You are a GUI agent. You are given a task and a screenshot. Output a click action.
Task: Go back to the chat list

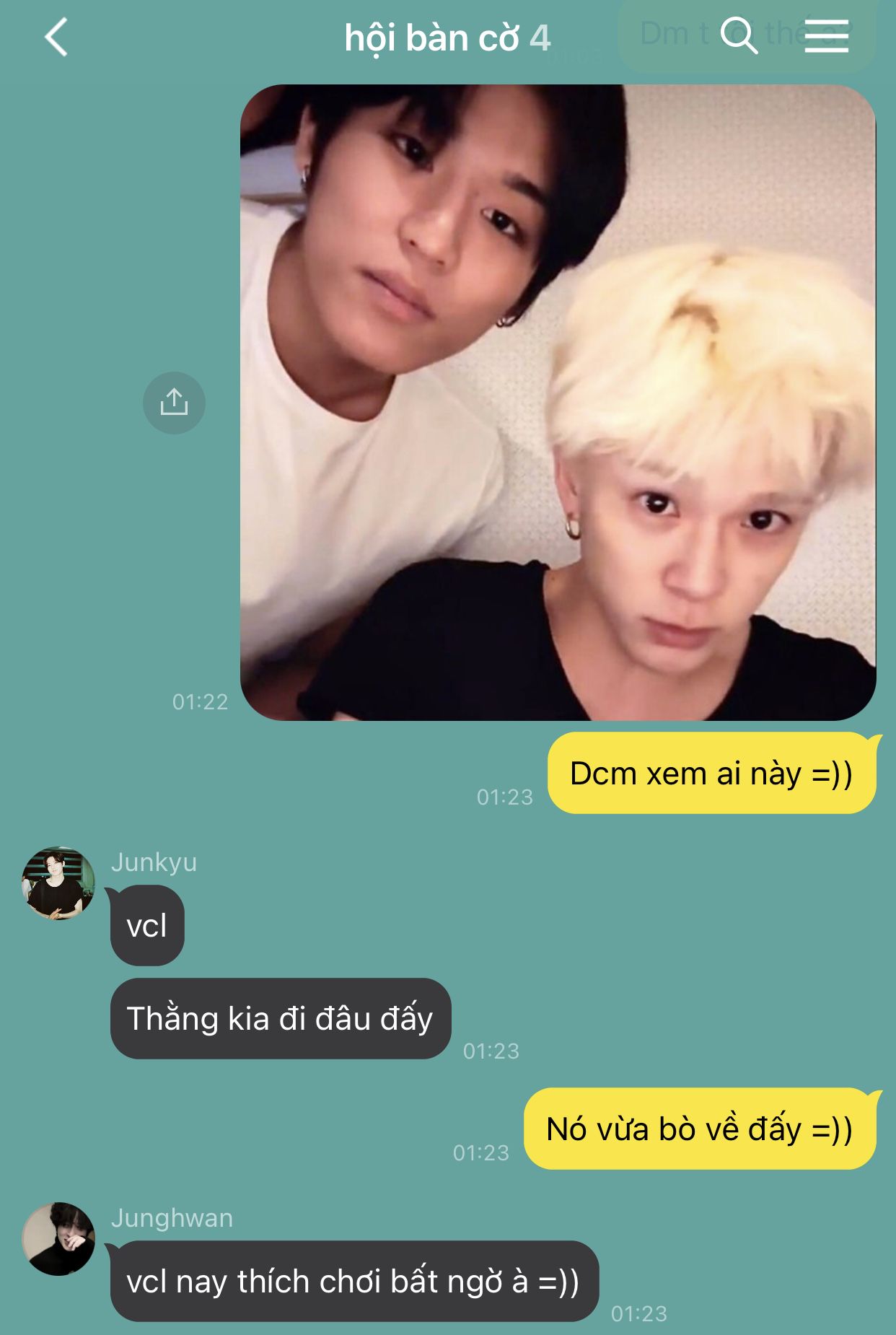(x=56, y=38)
